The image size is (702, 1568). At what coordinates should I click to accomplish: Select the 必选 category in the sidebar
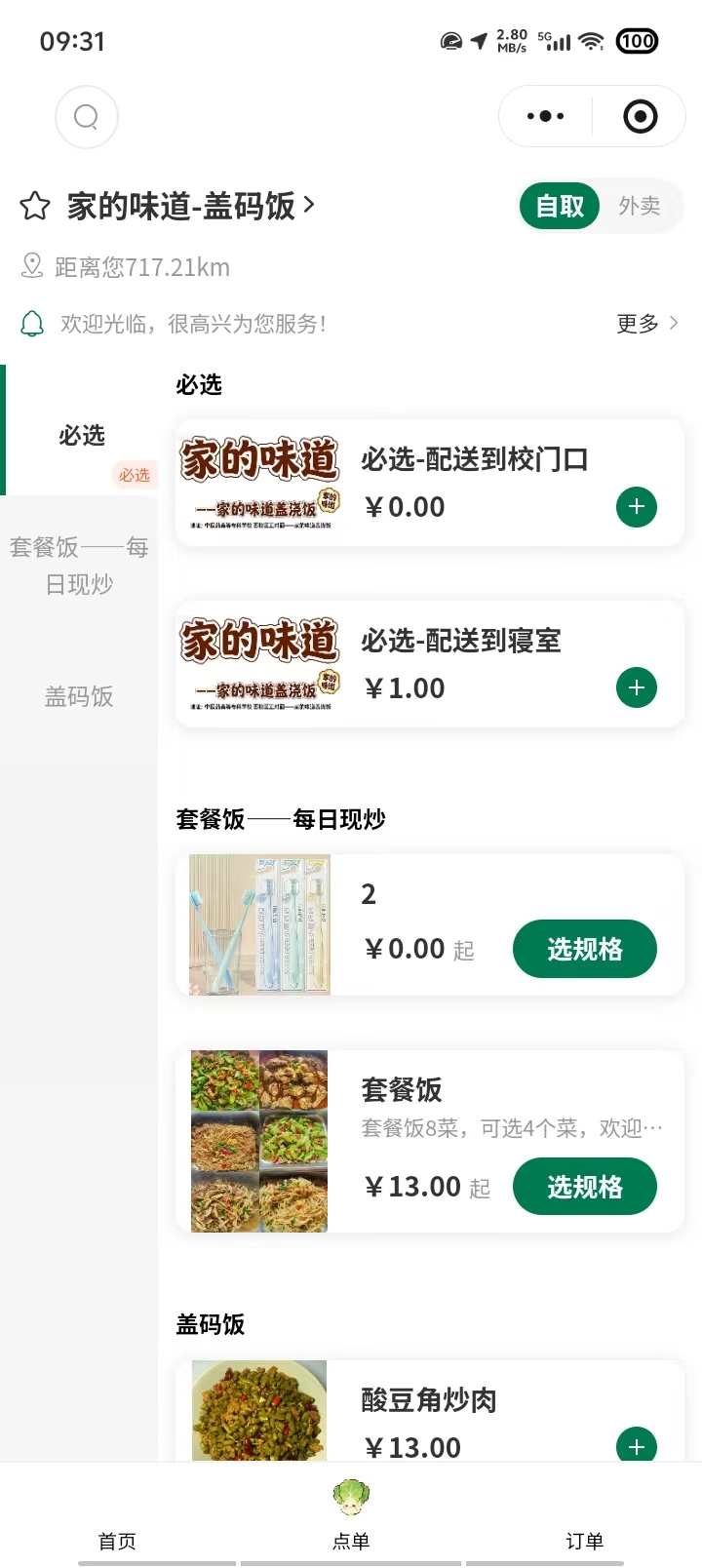tap(81, 435)
